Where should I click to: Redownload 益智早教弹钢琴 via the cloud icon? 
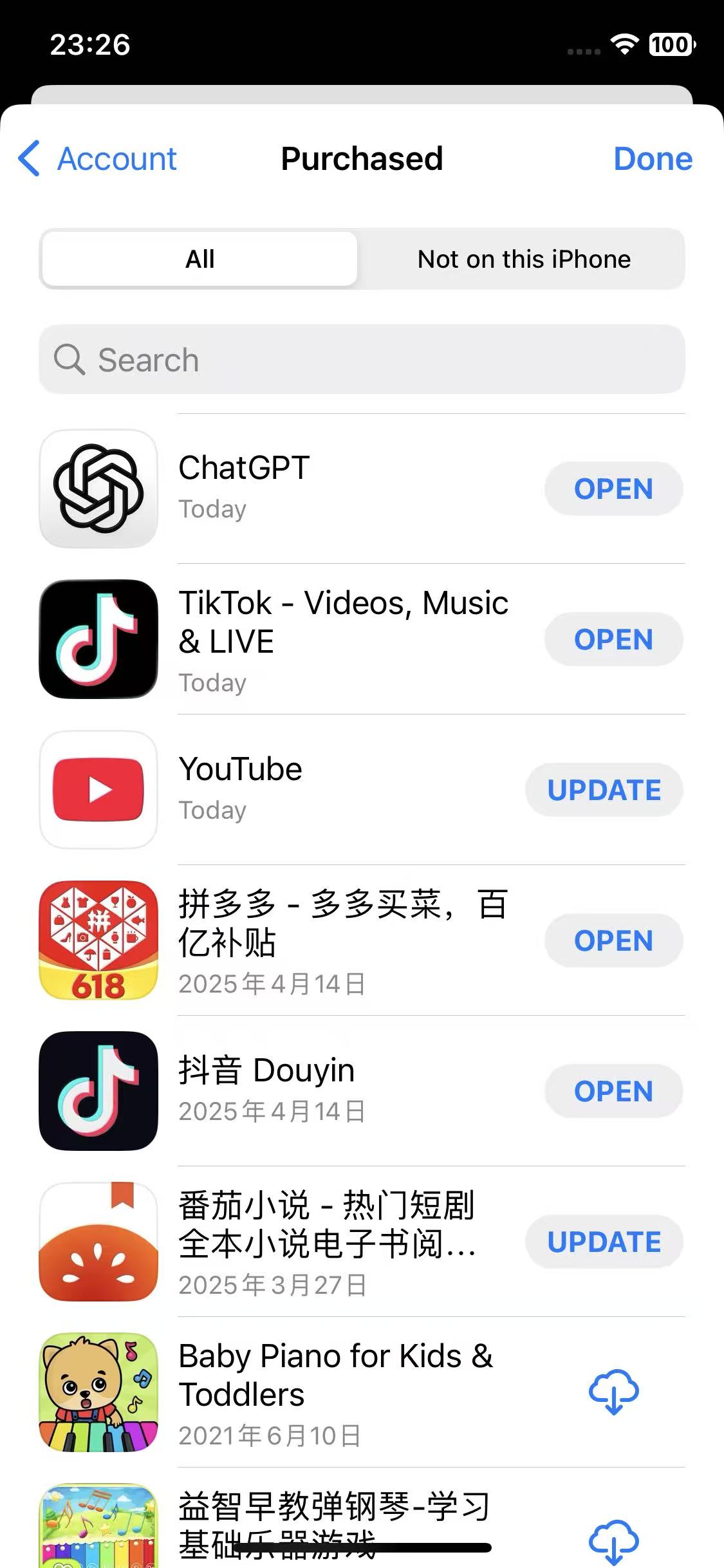click(x=613, y=1542)
